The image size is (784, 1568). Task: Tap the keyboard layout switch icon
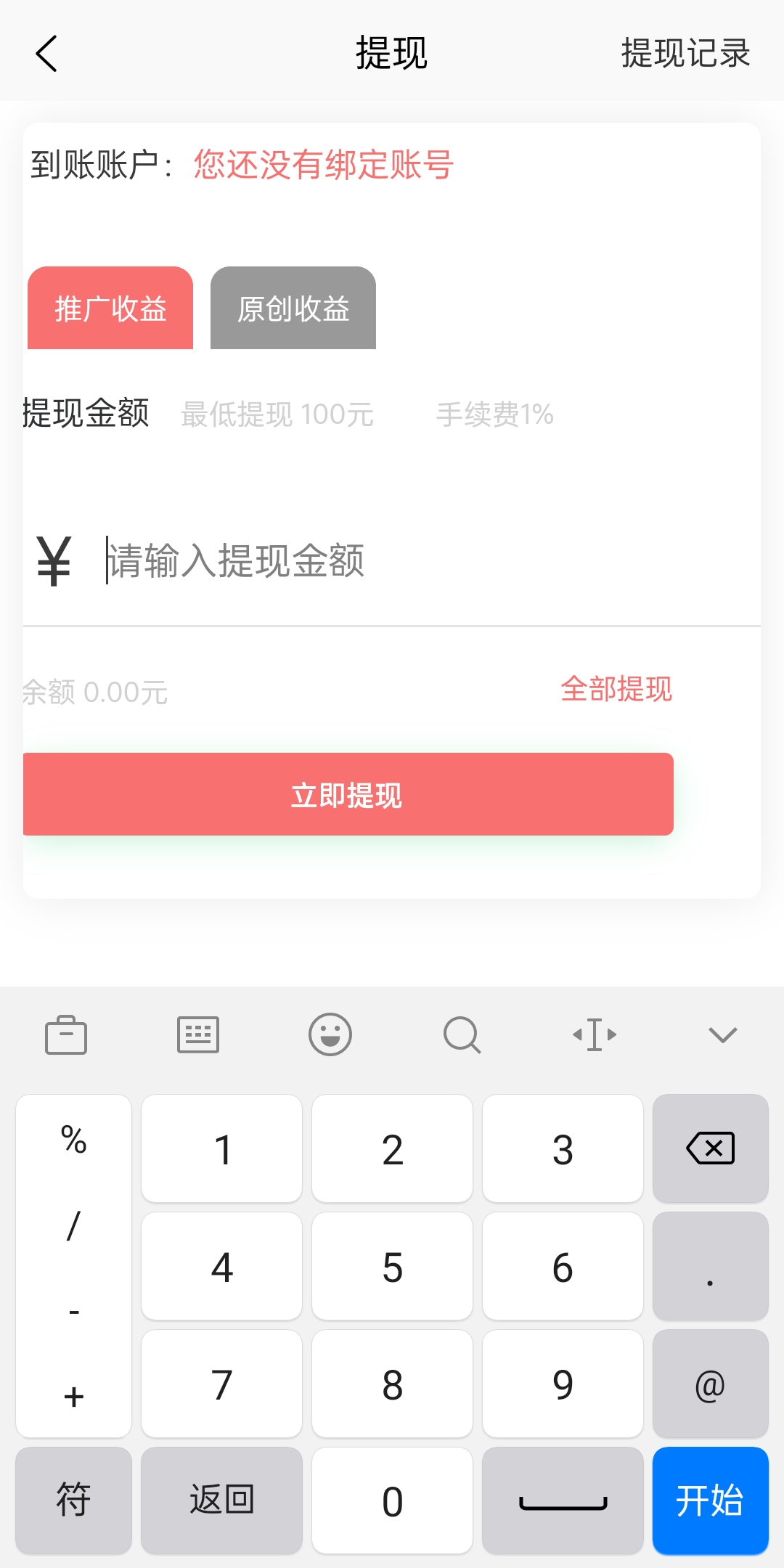(198, 1034)
